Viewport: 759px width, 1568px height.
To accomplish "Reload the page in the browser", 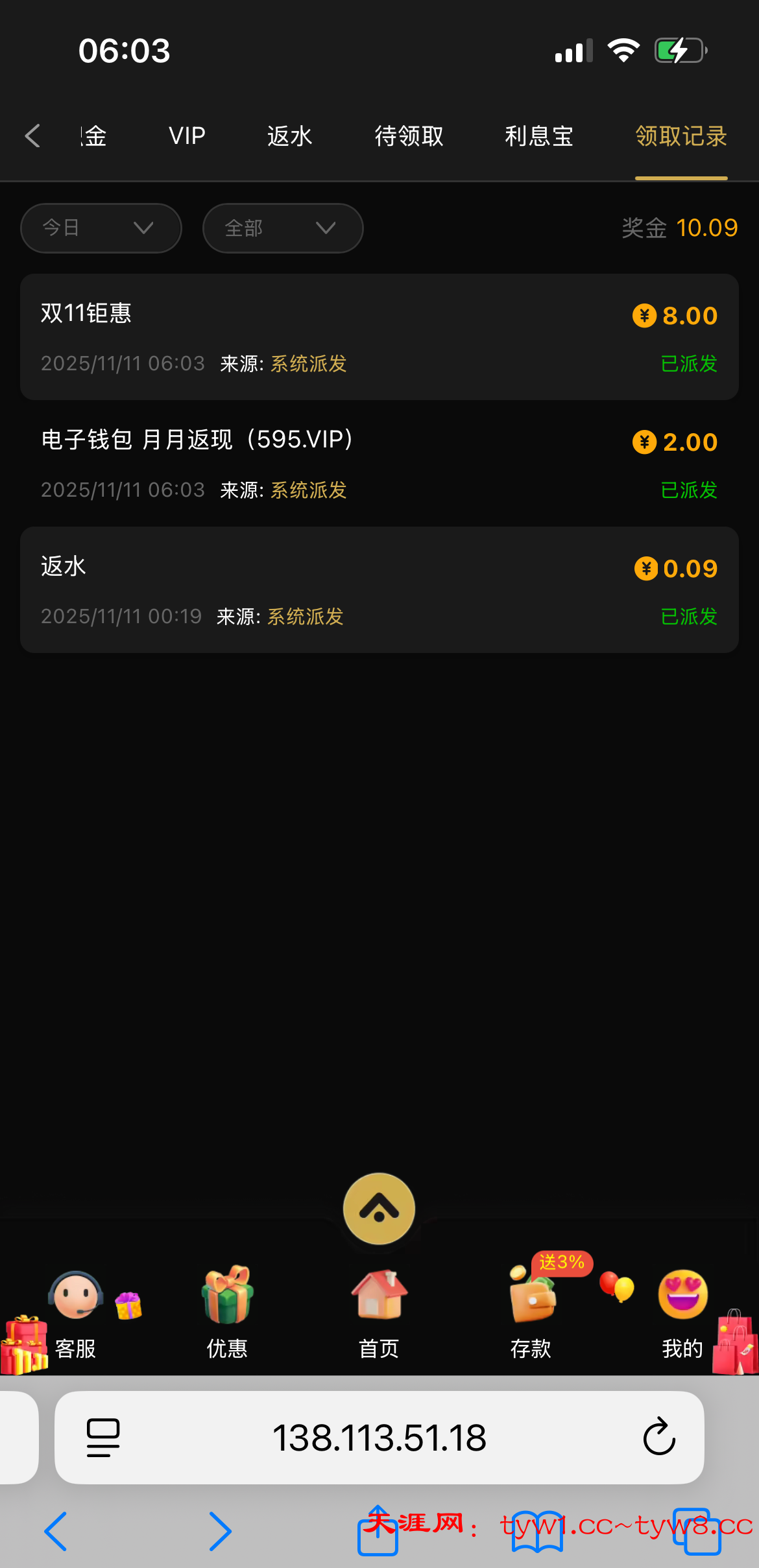I will pyautogui.click(x=659, y=1437).
